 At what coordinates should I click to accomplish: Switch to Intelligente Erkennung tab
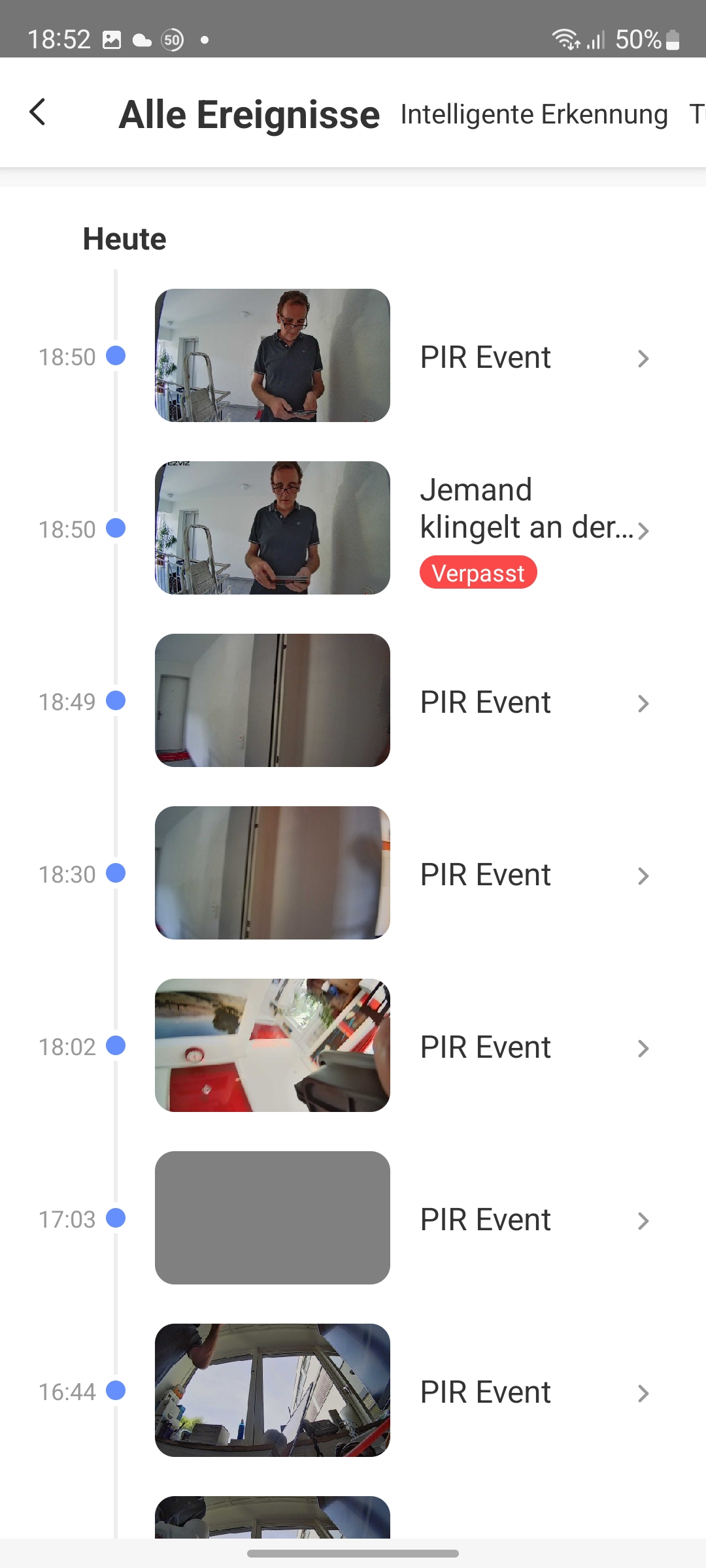[534, 114]
